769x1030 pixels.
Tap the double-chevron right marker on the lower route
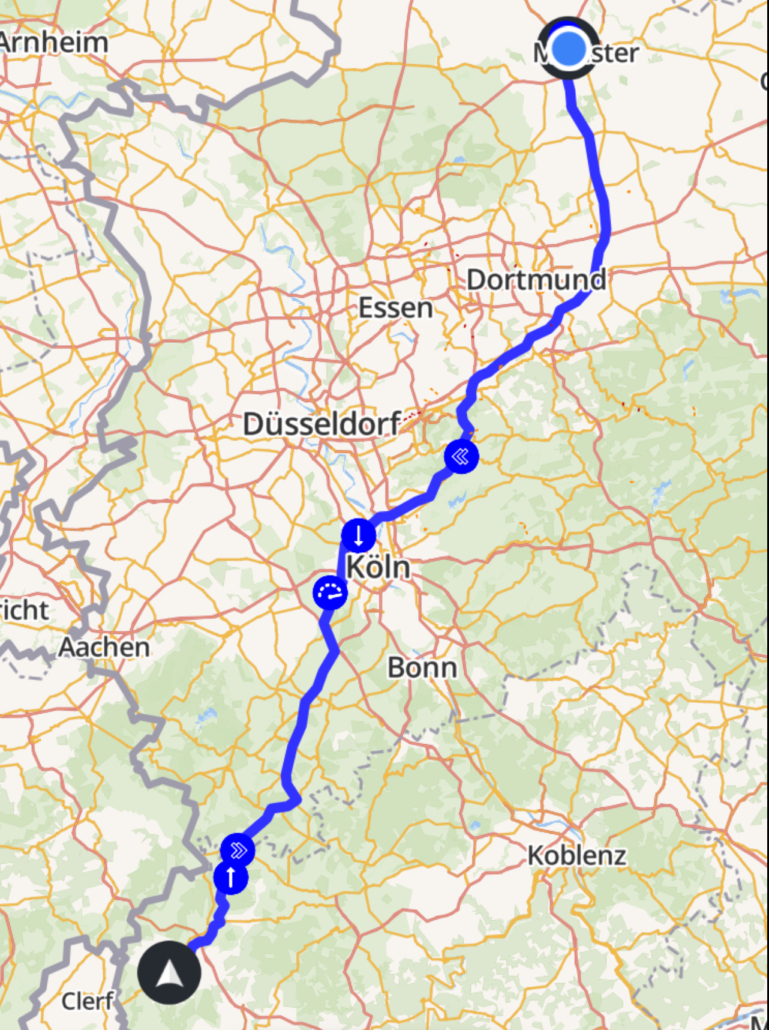[x=238, y=851]
